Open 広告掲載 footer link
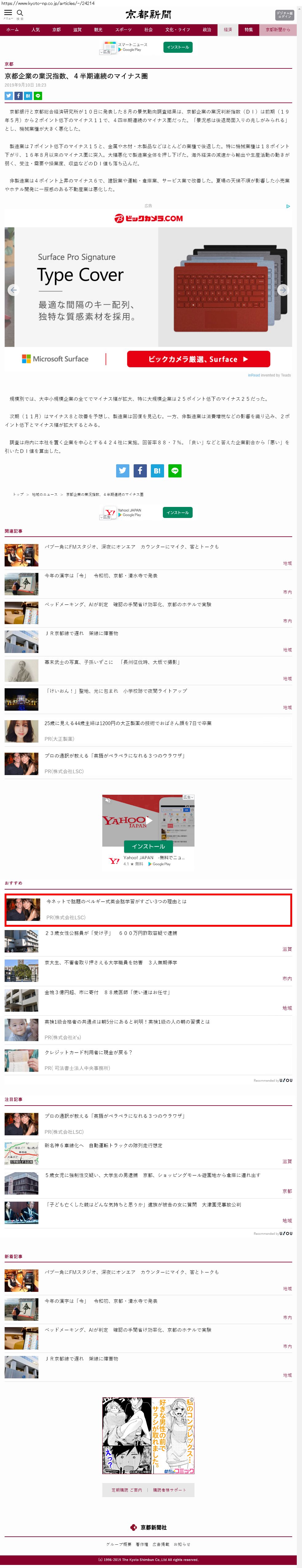 click(x=161, y=1544)
